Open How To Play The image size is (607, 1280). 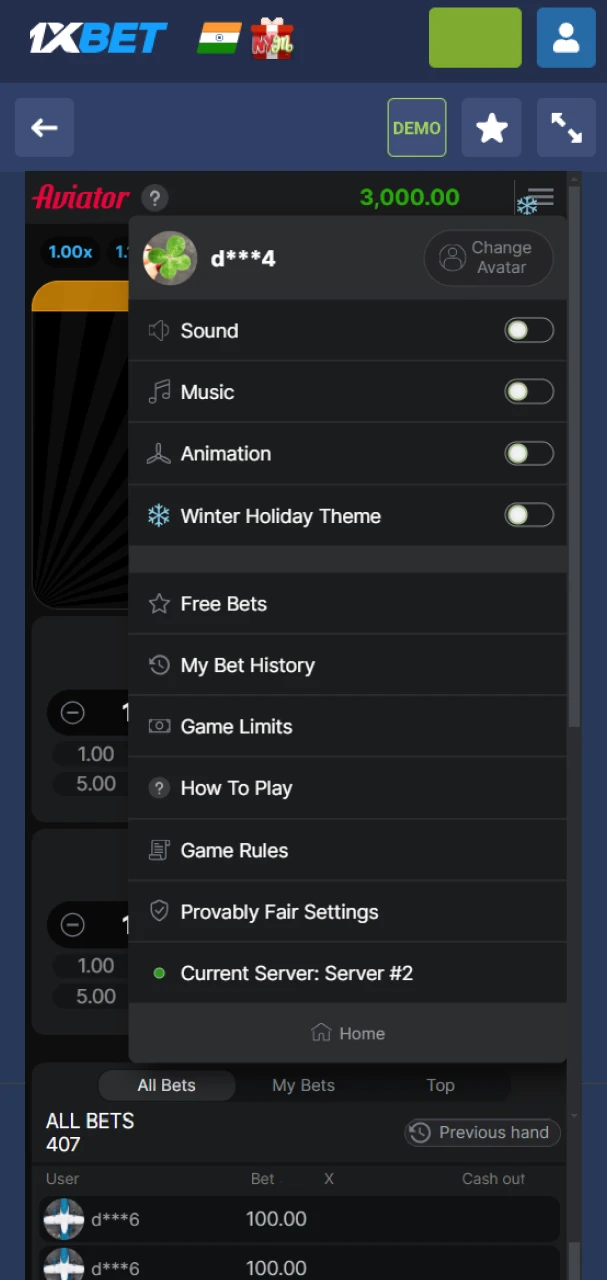(x=236, y=789)
